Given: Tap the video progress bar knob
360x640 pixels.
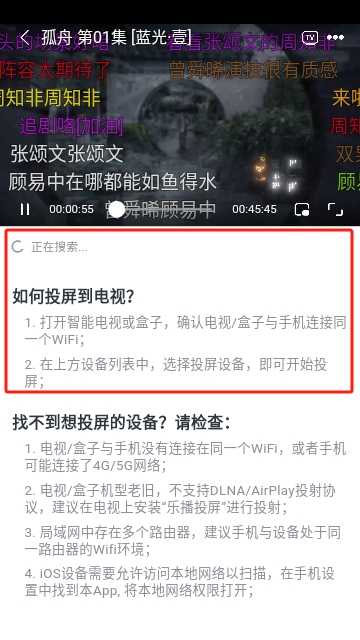Looking at the screenshot, I should (118, 209).
